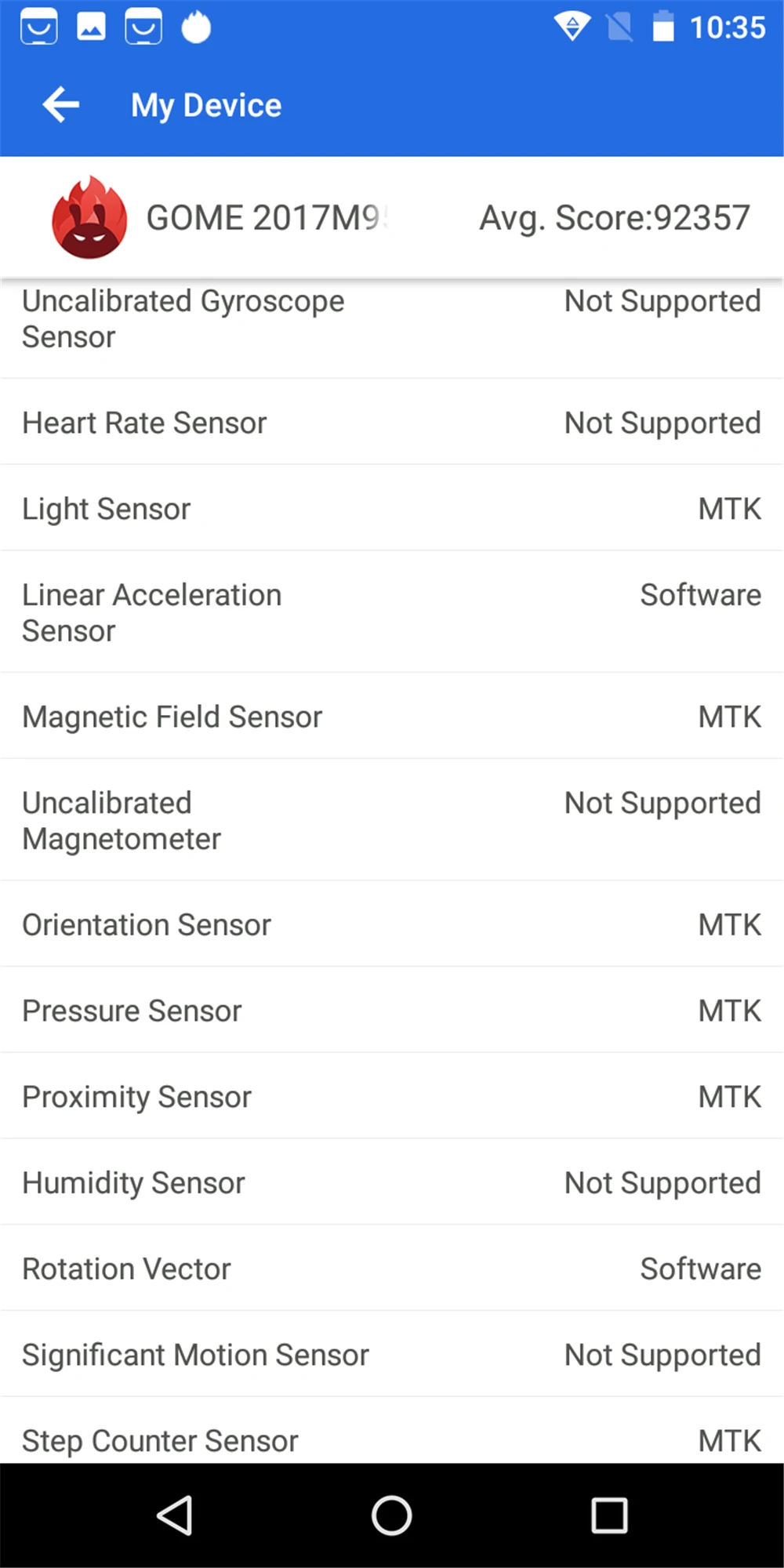Go back from My Device screen

click(61, 105)
